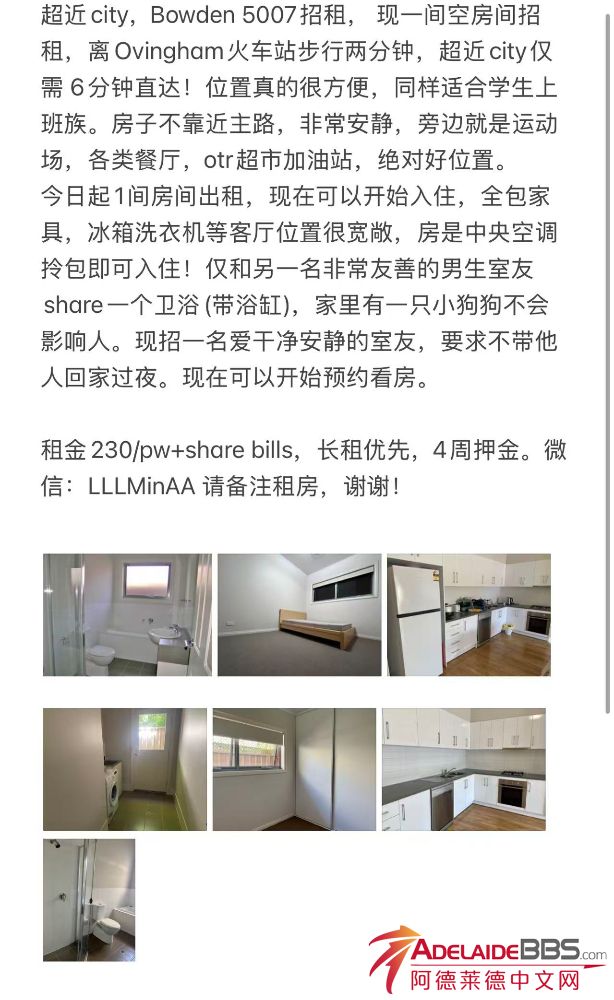Open the bathroom photo with the window
Screen dimensions: 614x1000
click(127, 614)
